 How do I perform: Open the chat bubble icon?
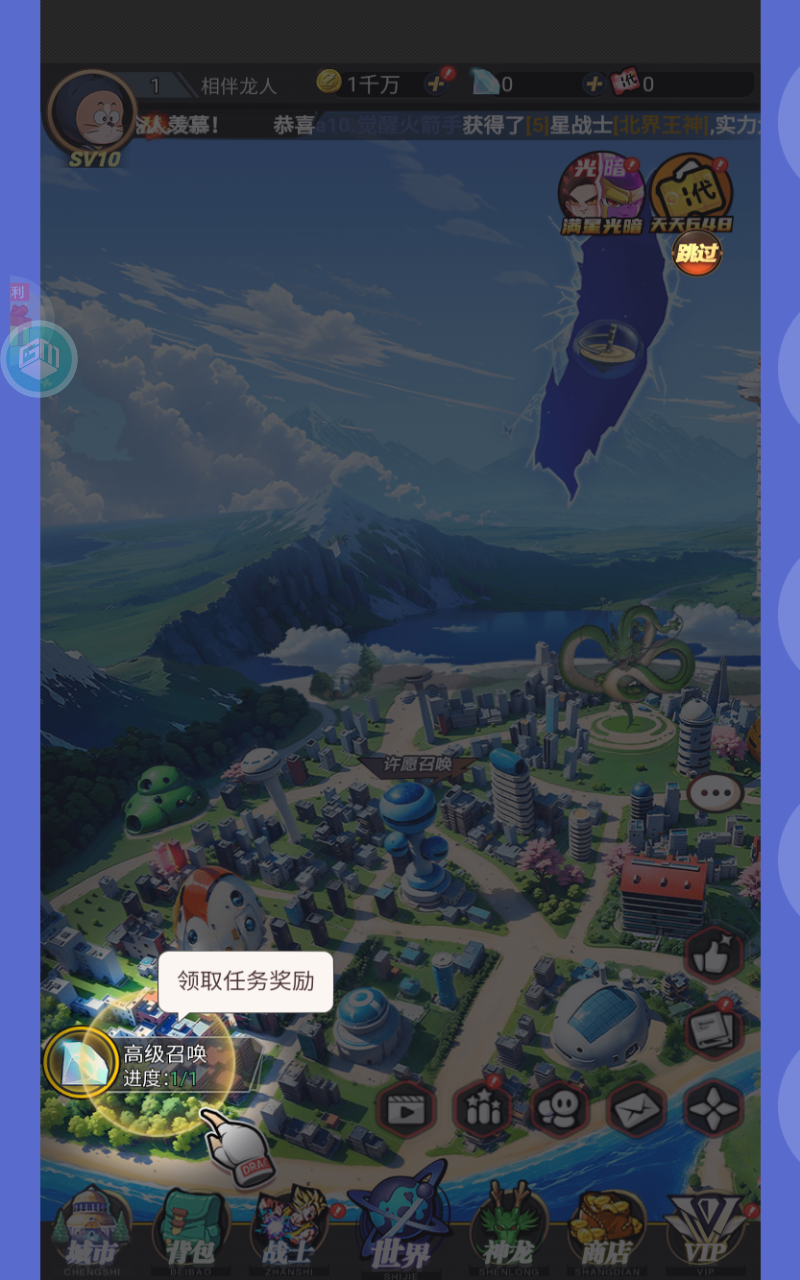tap(714, 795)
